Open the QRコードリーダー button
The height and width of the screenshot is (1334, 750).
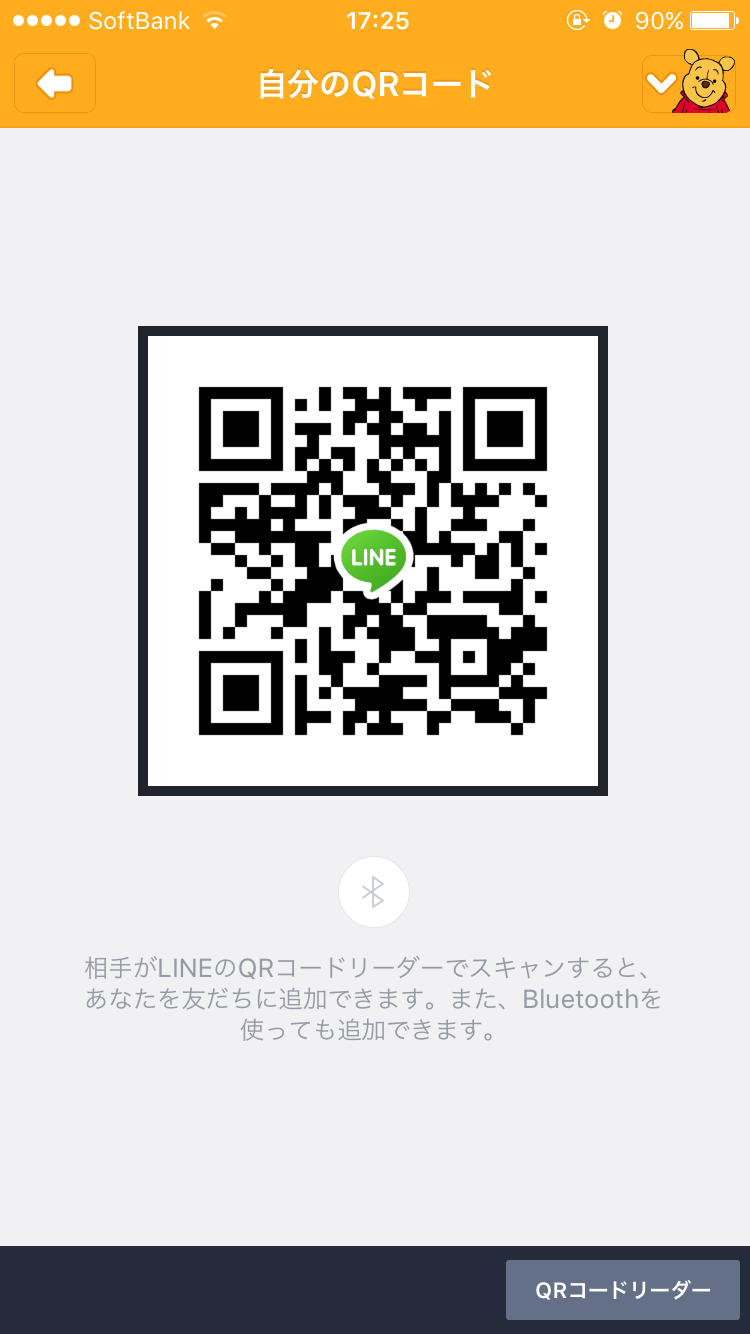point(623,1290)
